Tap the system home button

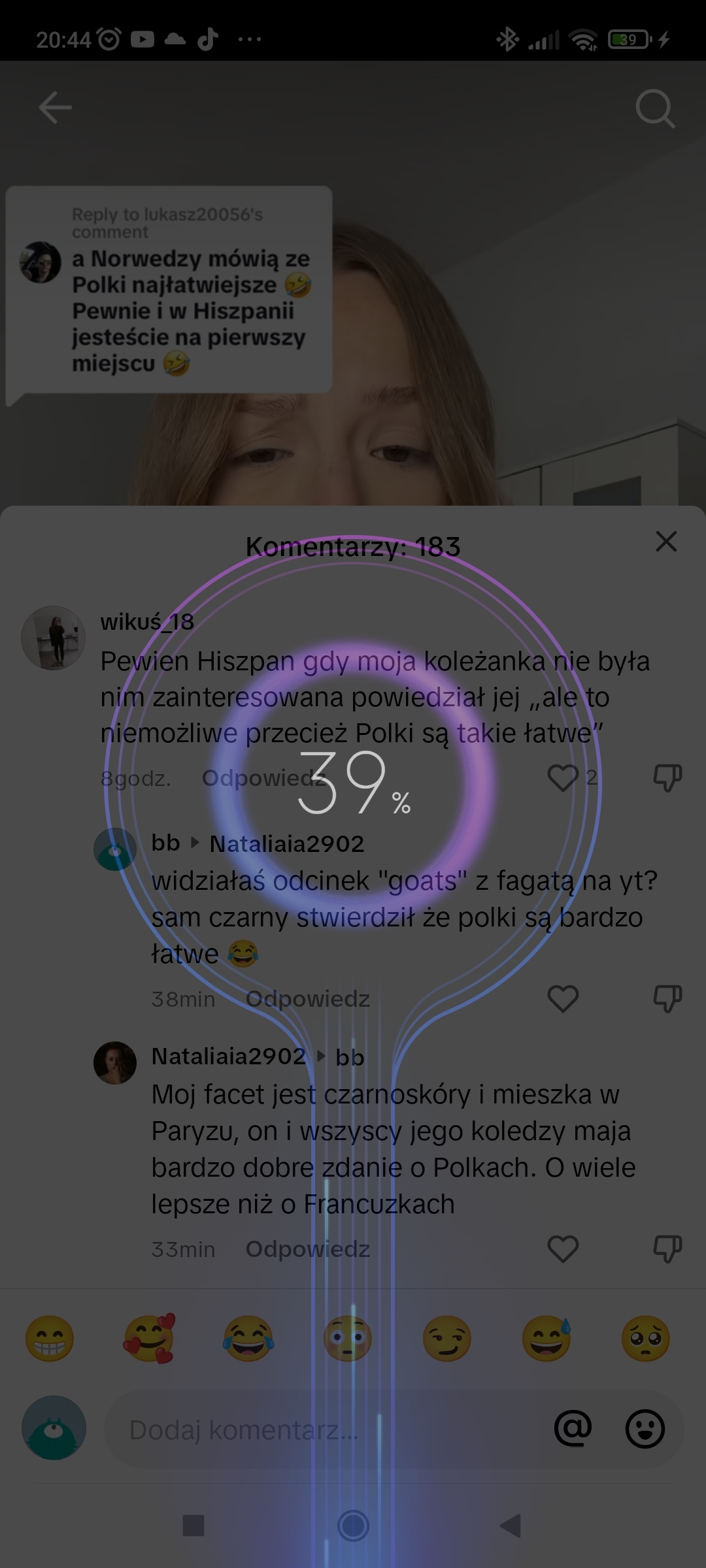[x=353, y=1526]
